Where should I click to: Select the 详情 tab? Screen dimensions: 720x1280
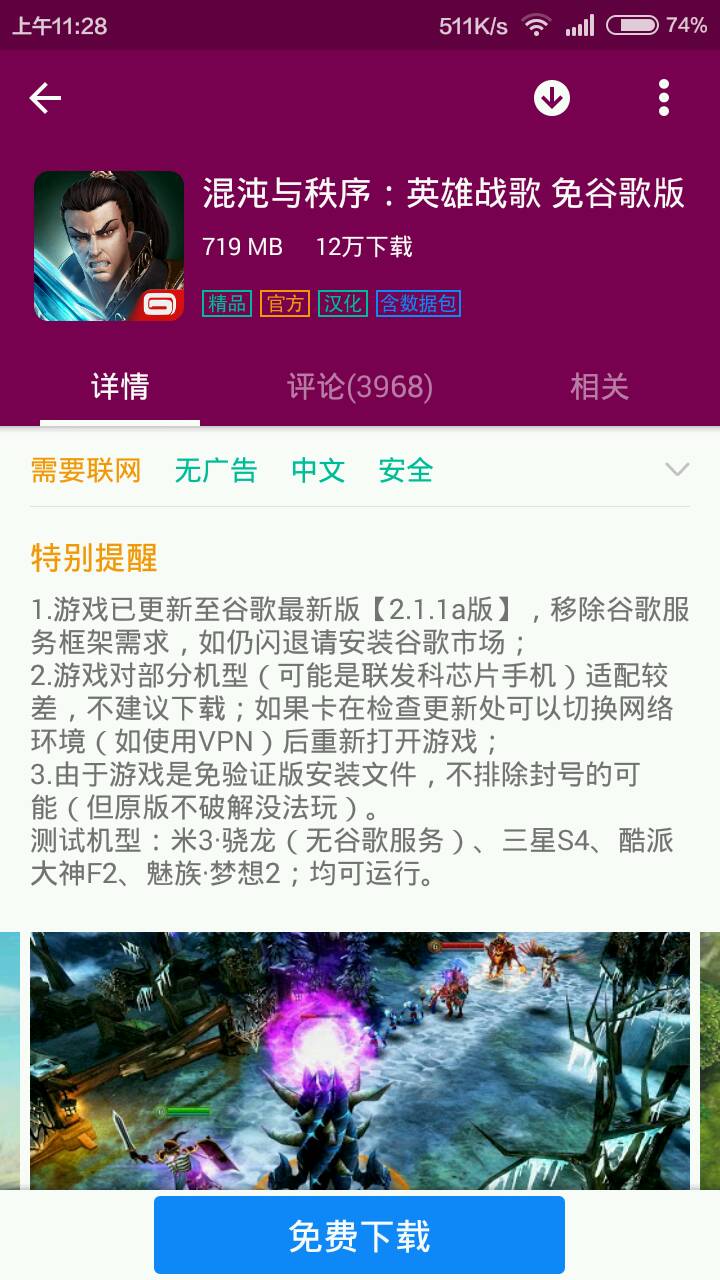(x=120, y=387)
